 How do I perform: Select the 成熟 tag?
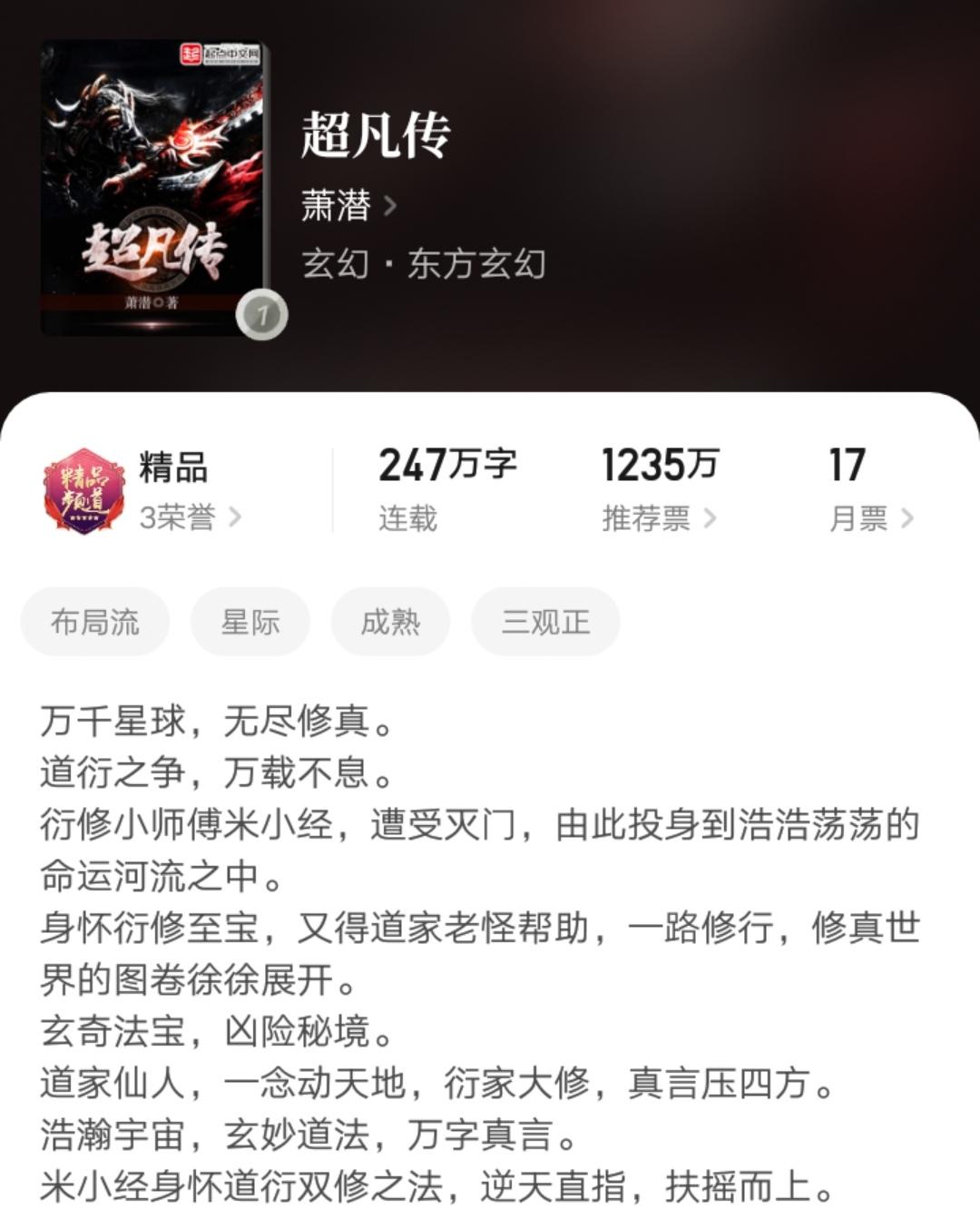[x=390, y=622]
